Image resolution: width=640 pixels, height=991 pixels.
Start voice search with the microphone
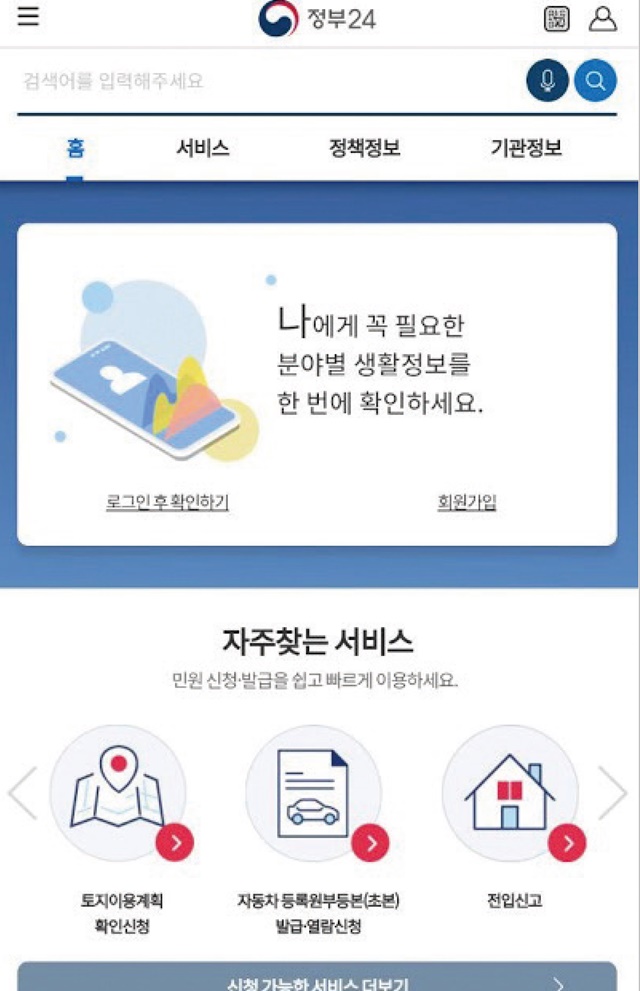pyautogui.click(x=547, y=81)
